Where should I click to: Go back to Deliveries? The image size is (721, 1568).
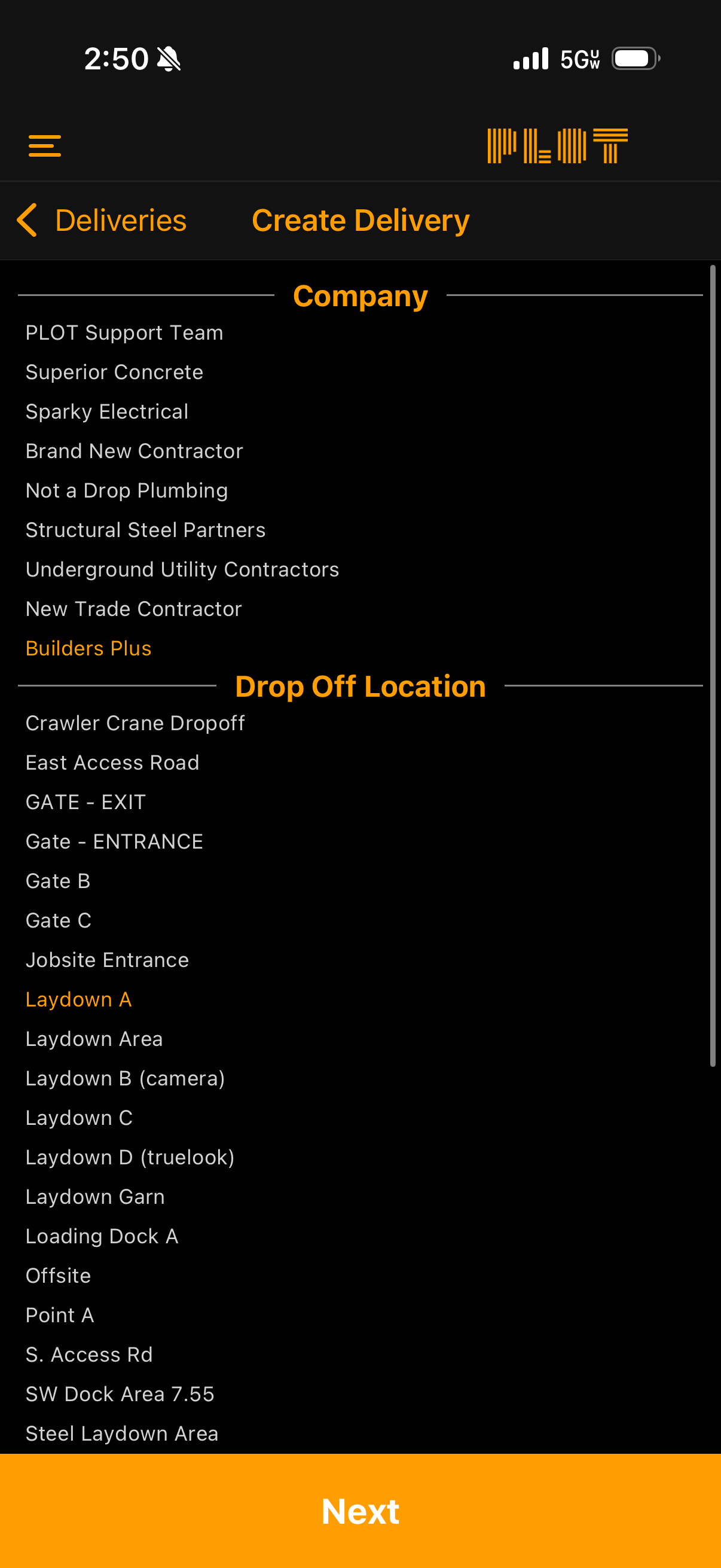(102, 220)
